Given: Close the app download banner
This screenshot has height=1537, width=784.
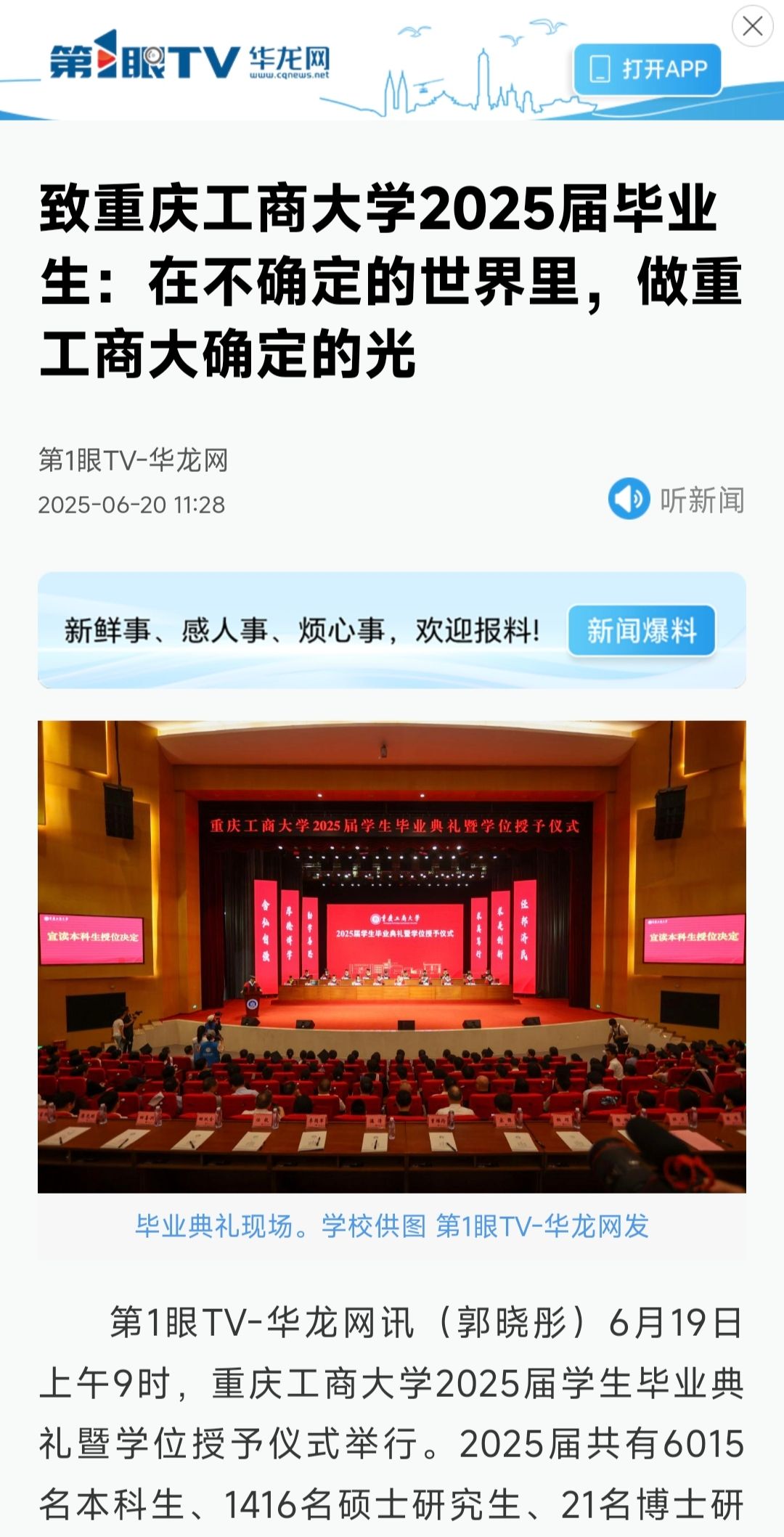Looking at the screenshot, I should coord(752,27).
